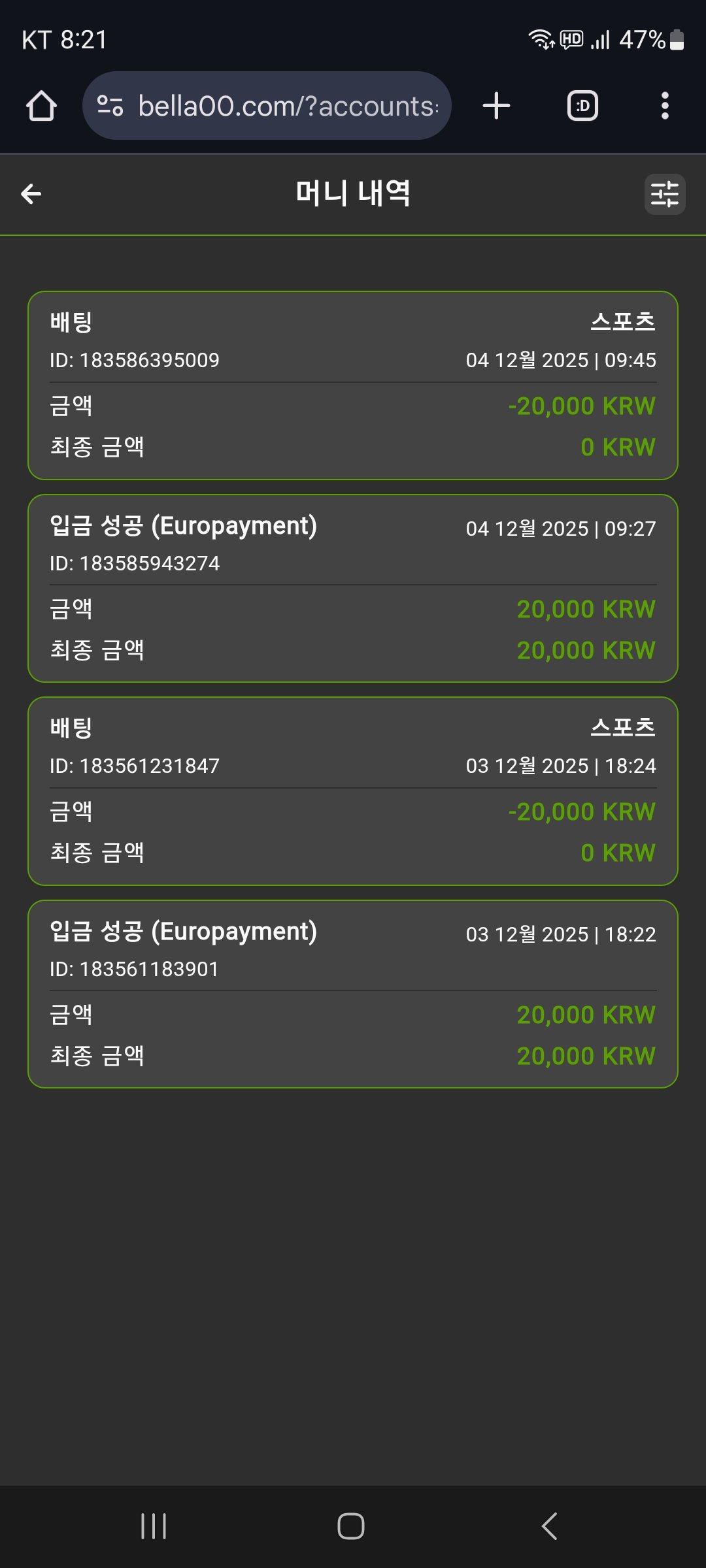The width and height of the screenshot is (706, 1568).
Task: Select betting record ID 183561231847
Action: click(x=353, y=791)
